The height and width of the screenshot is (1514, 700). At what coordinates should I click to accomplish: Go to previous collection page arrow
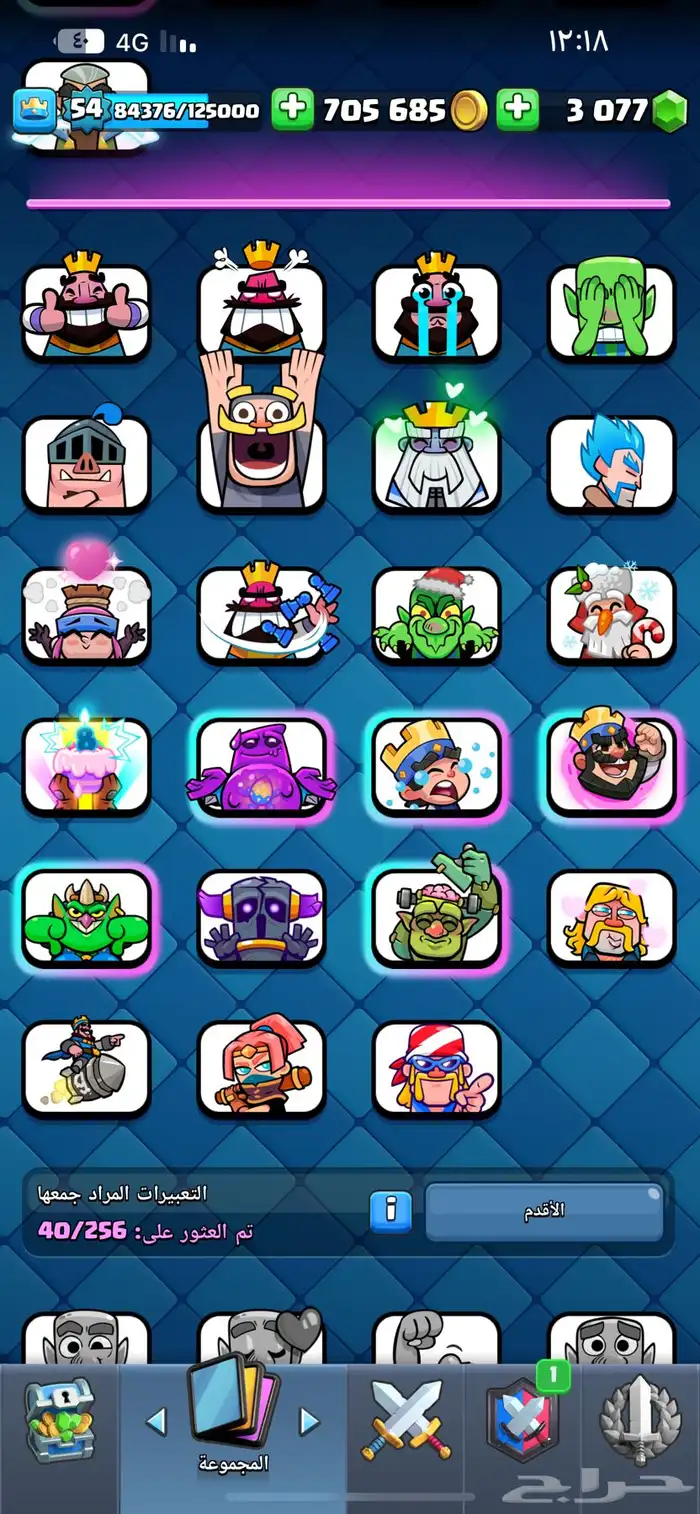156,1420
